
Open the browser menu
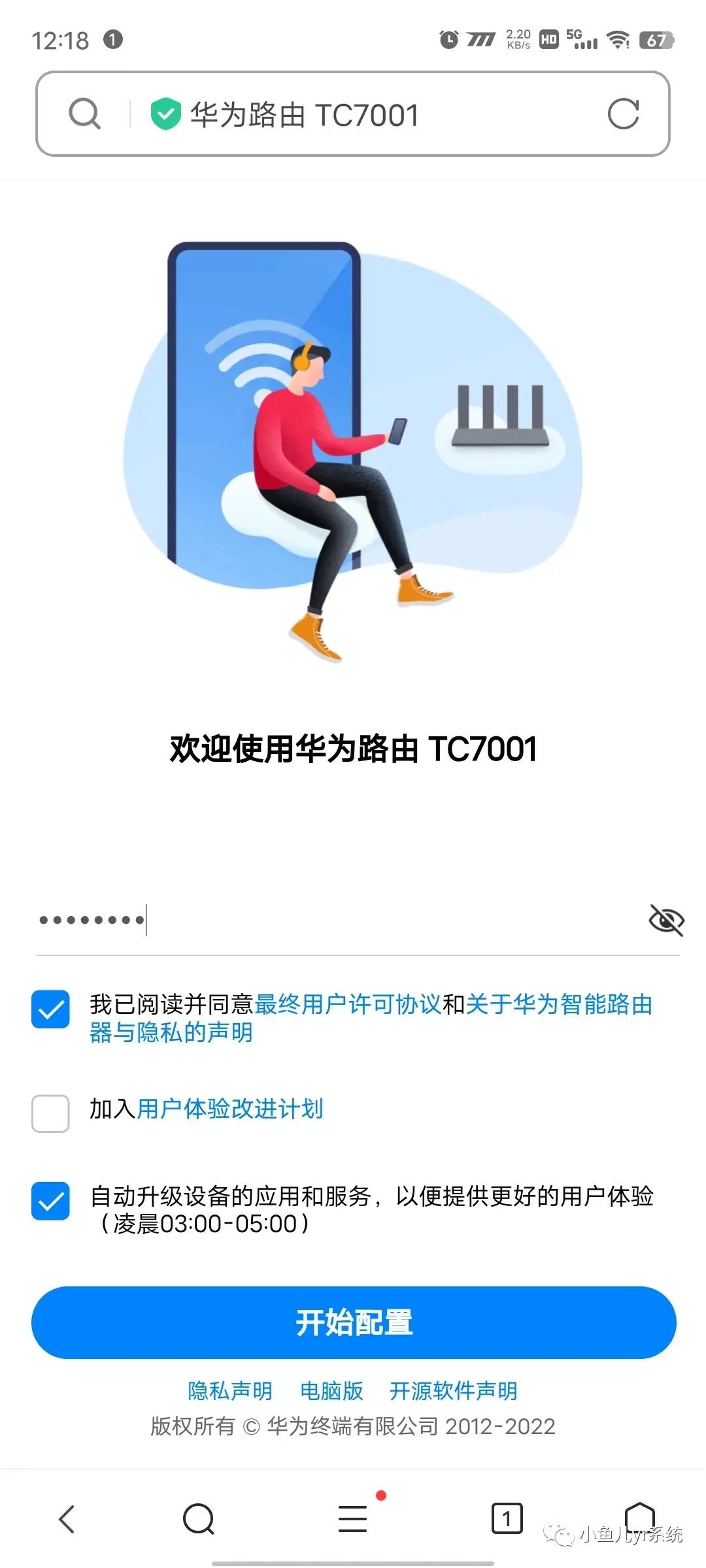tap(353, 1518)
